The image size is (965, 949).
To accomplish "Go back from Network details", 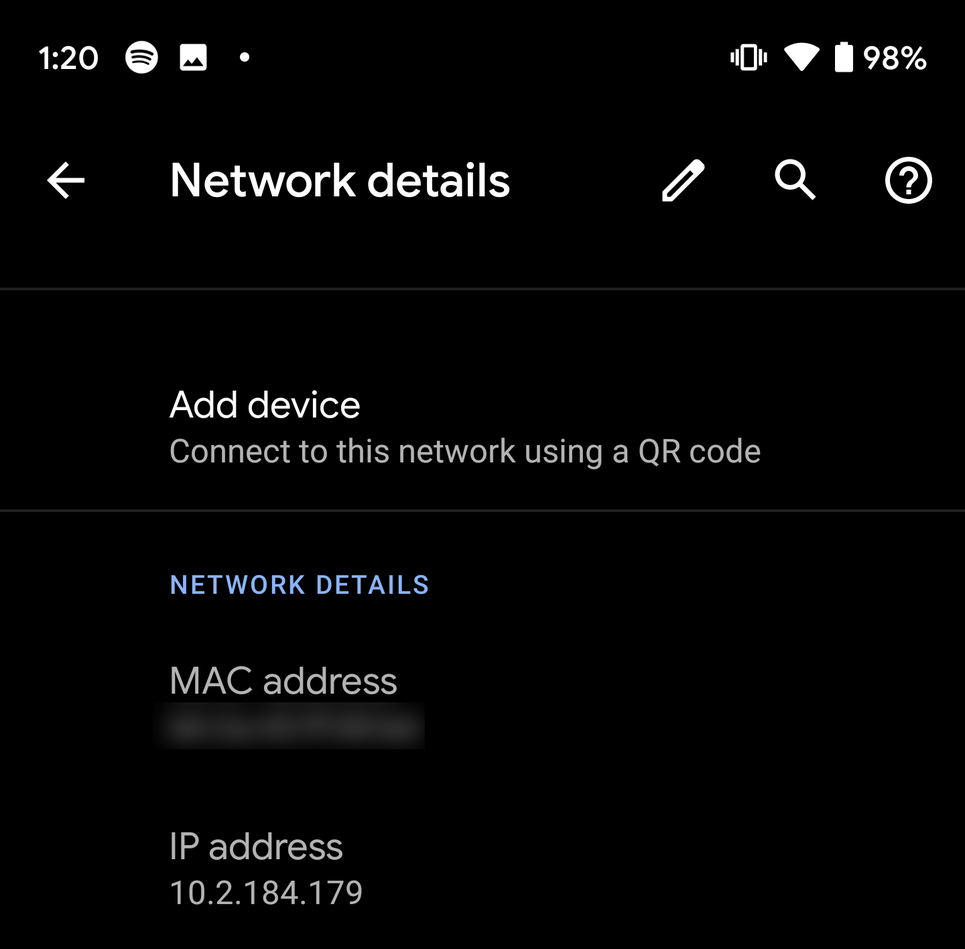I will pyautogui.click(x=66, y=181).
